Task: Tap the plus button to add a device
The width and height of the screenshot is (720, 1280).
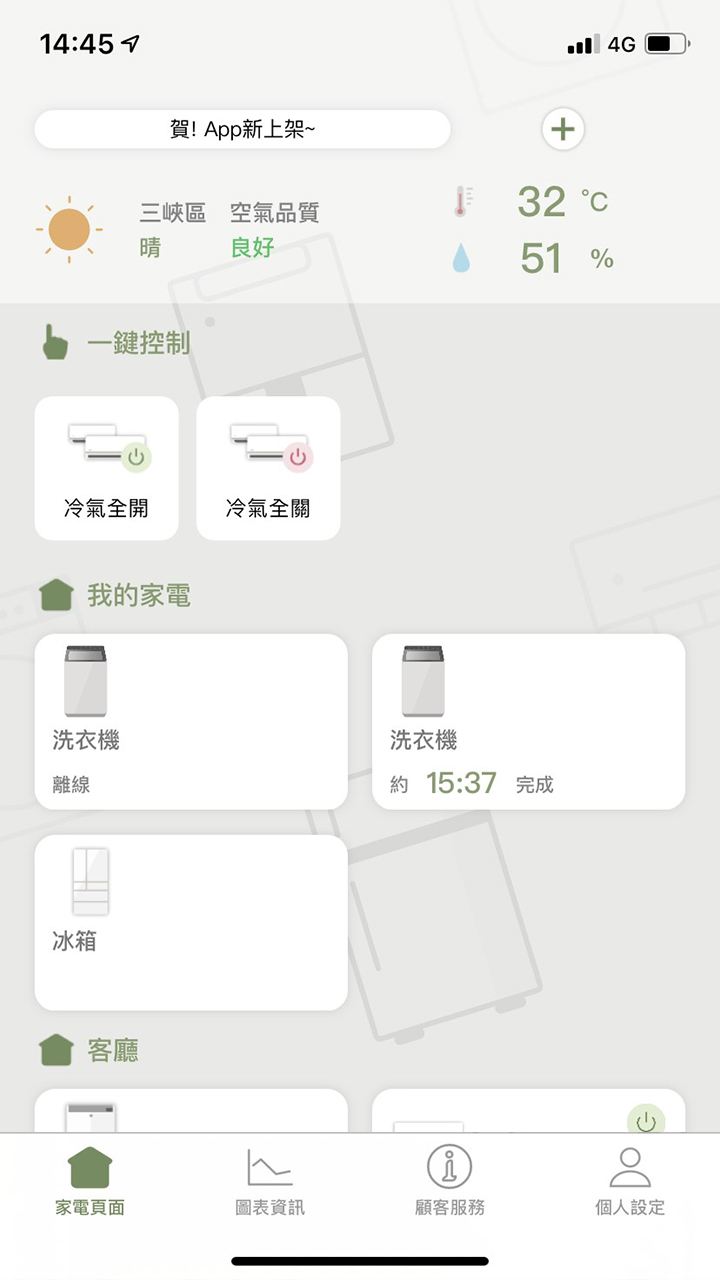Action: pyautogui.click(x=562, y=129)
